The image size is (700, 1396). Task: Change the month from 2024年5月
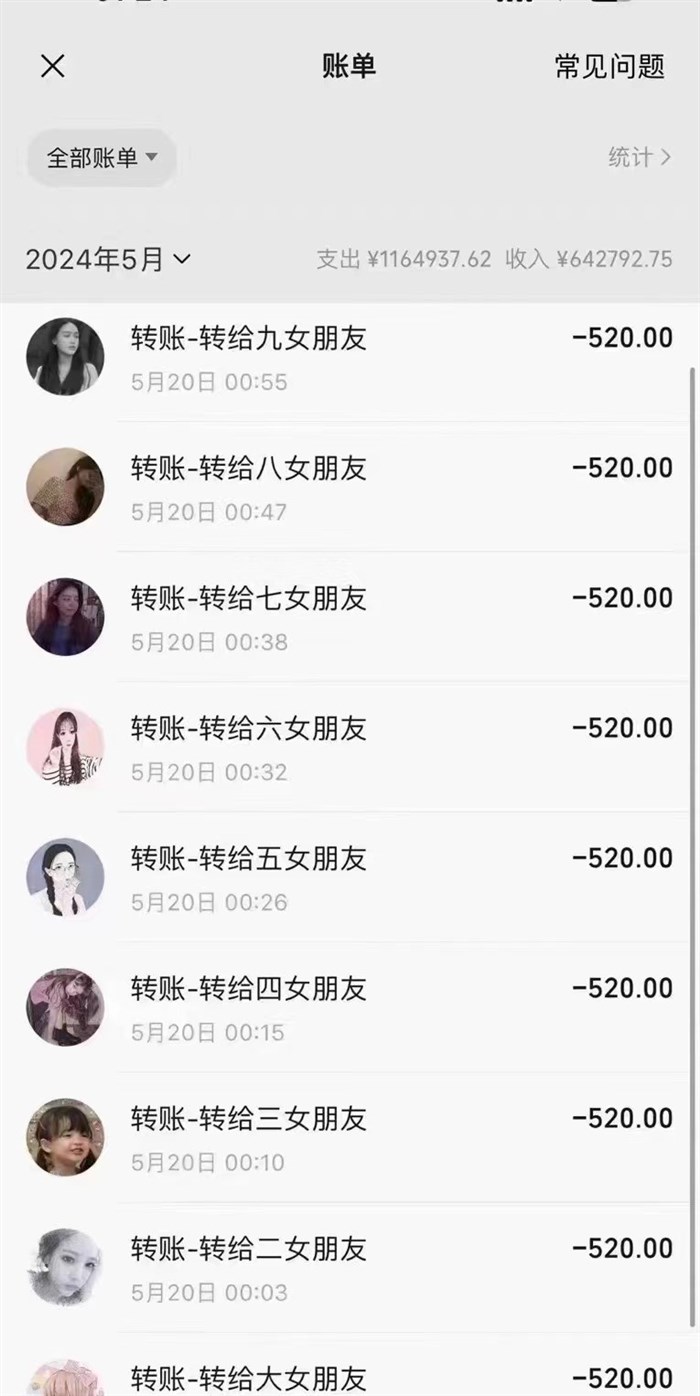(108, 260)
